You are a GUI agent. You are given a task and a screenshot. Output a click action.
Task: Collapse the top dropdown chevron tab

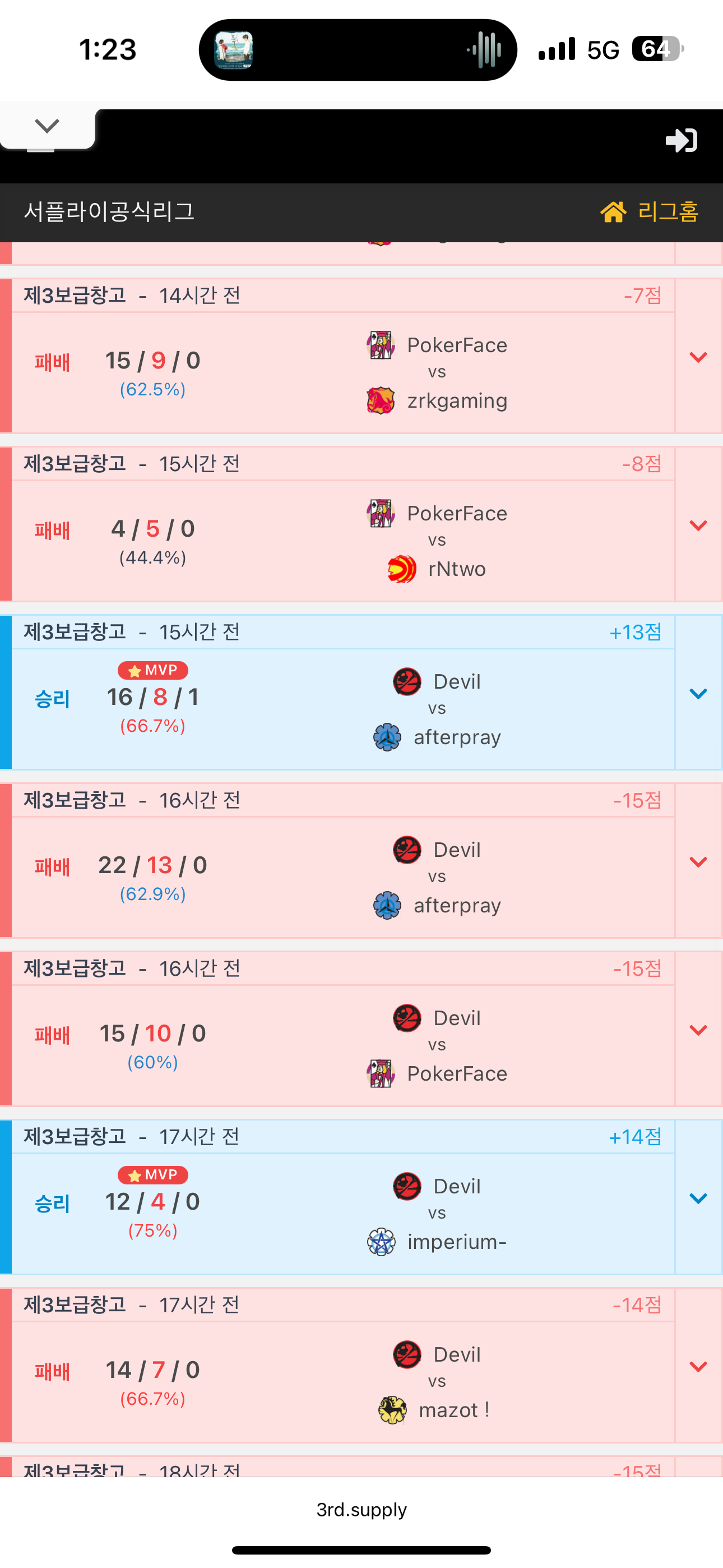coord(47,127)
